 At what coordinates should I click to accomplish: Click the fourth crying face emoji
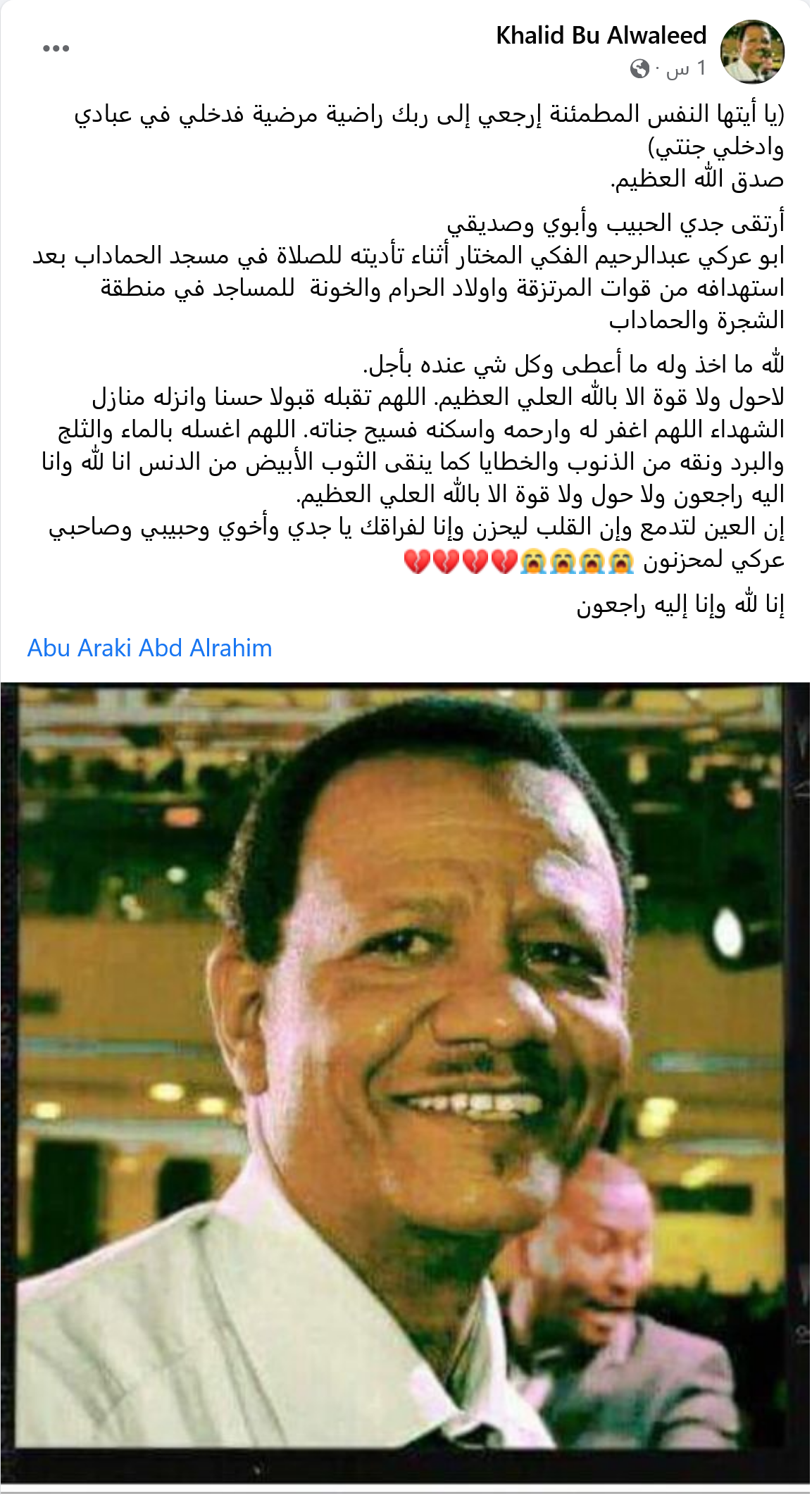(x=621, y=563)
